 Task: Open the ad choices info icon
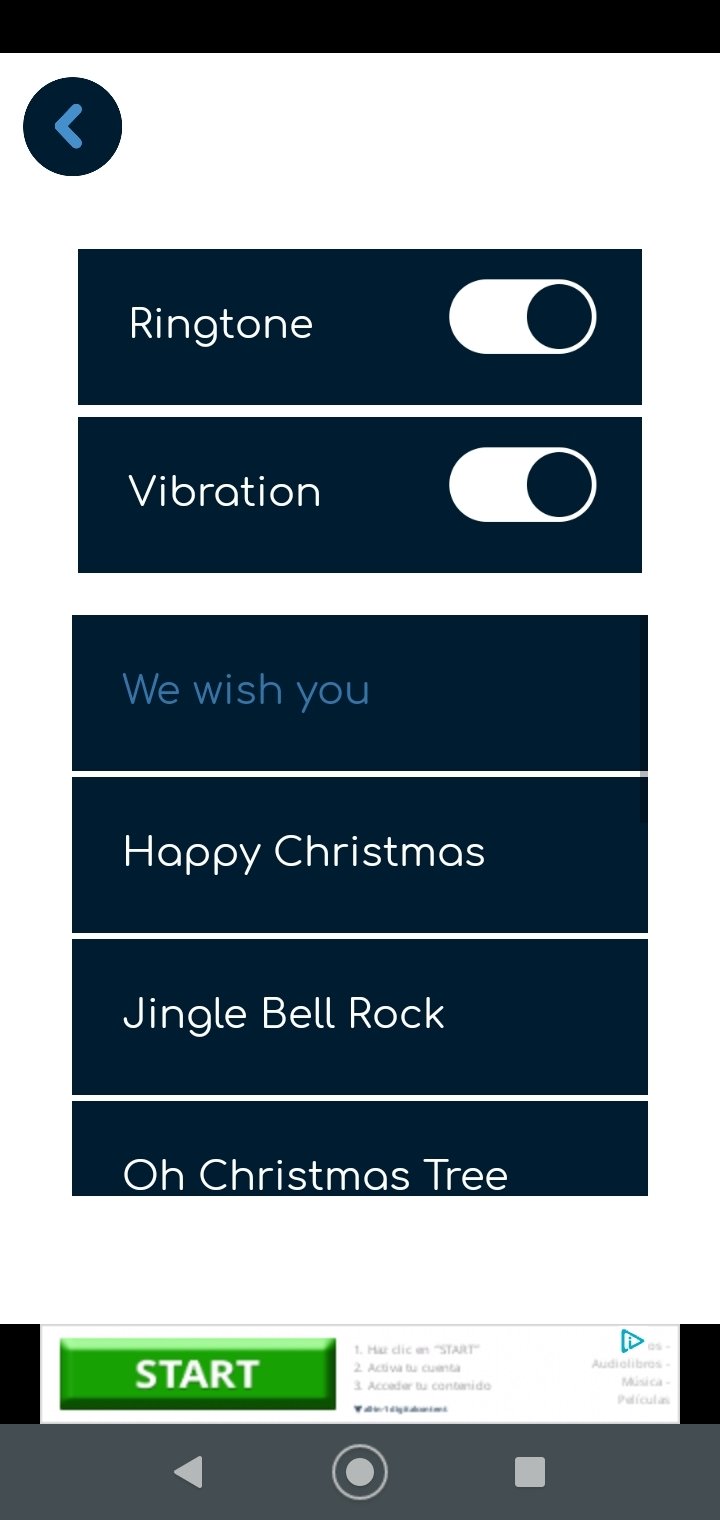pos(631,1341)
